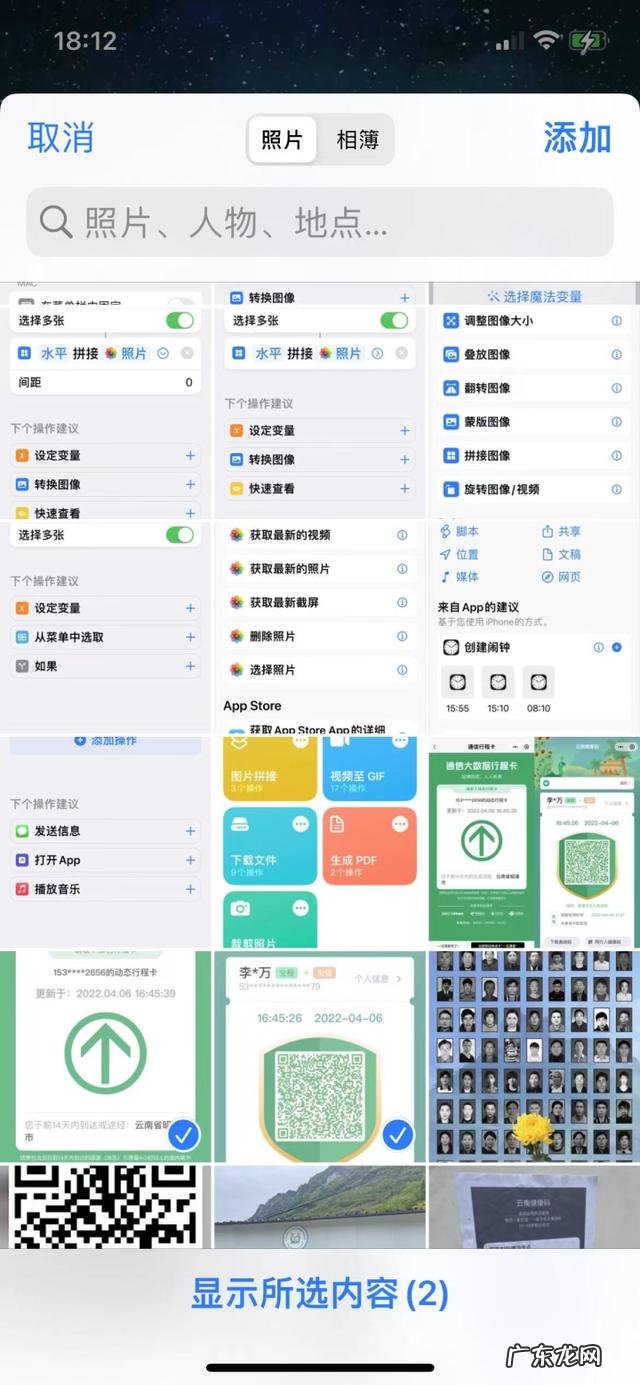
Task: Switch to the 相簿 albums tab
Action: (357, 140)
